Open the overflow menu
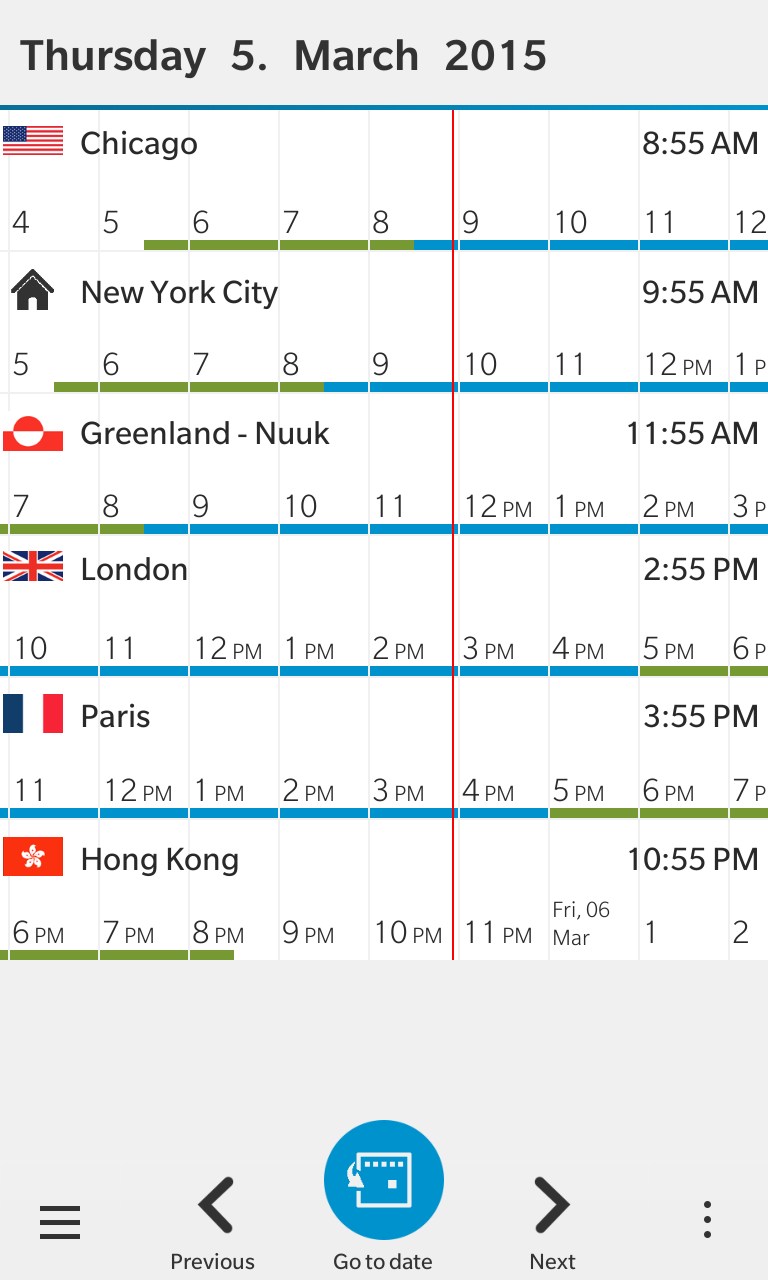This screenshot has height=1280, width=768. point(707,1221)
